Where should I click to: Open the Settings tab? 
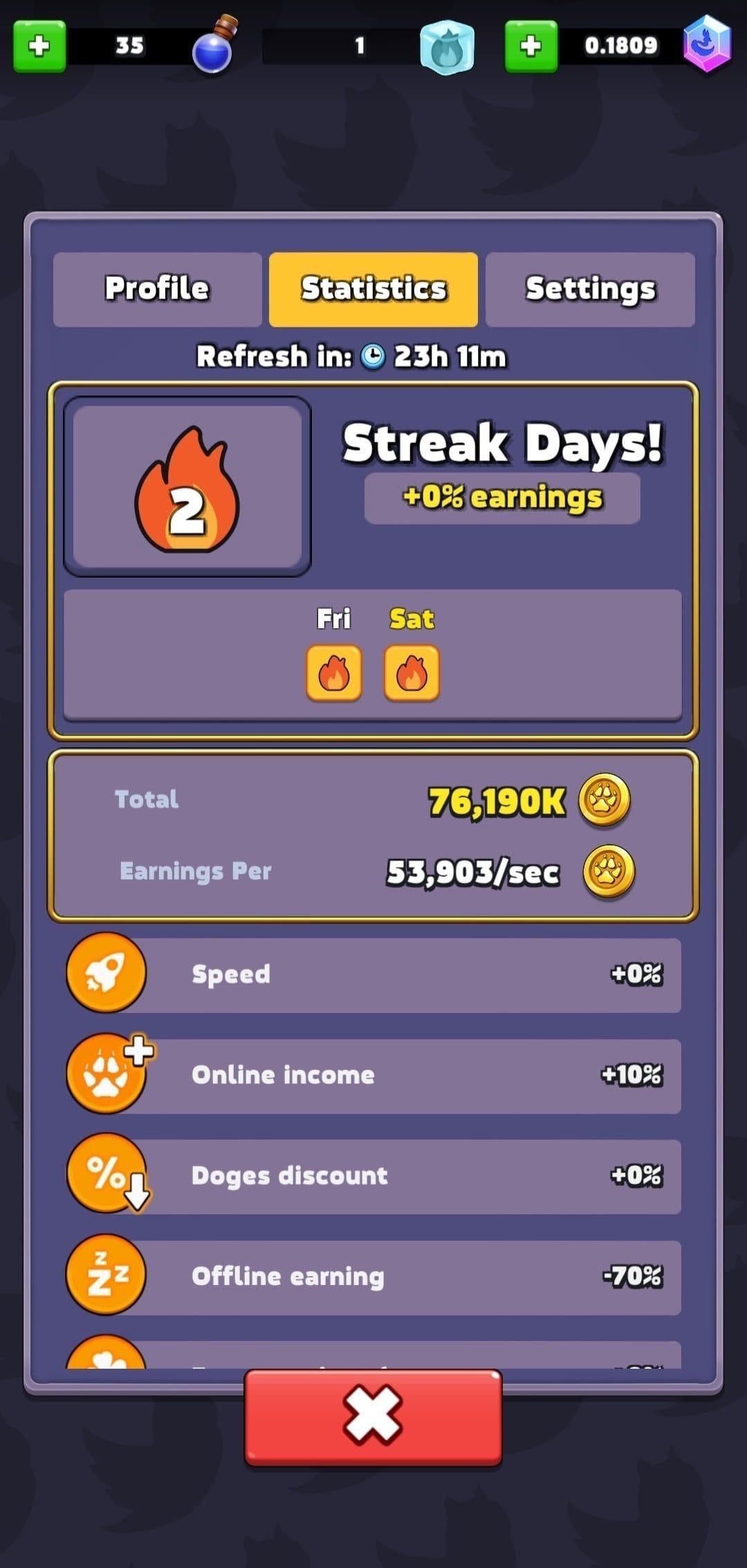(590, 289)
